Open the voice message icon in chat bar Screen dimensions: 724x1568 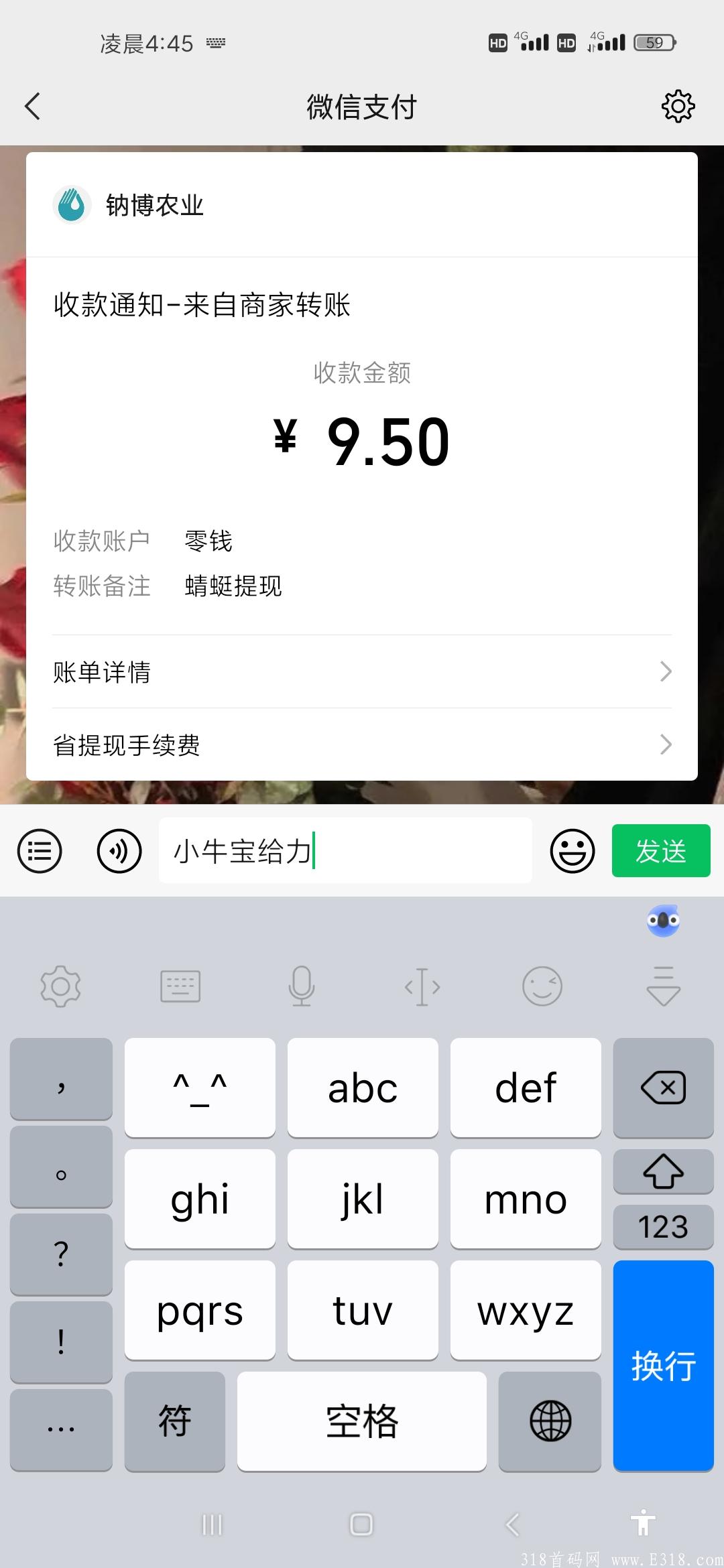tap(119, 851)
